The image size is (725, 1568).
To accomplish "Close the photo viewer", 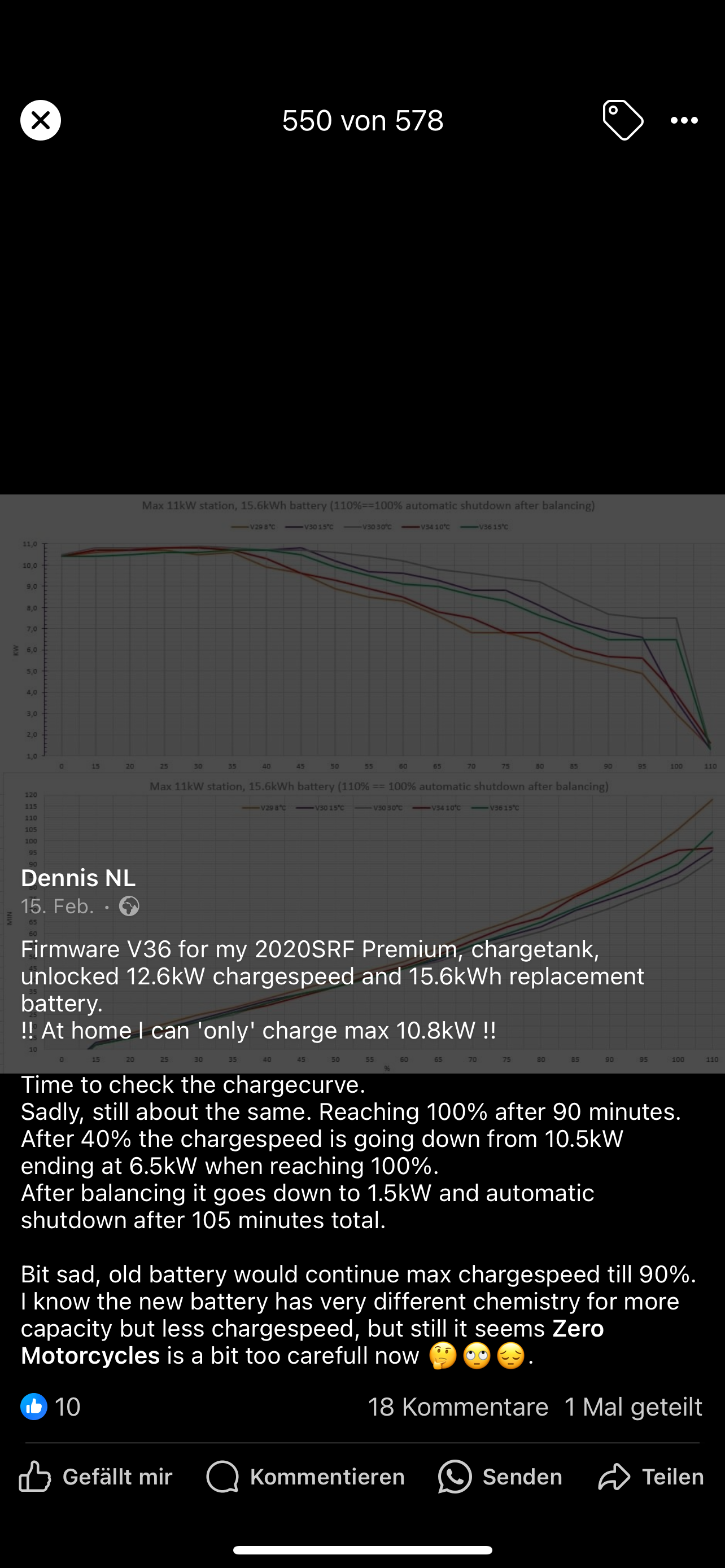I will (x=40, y=120).
